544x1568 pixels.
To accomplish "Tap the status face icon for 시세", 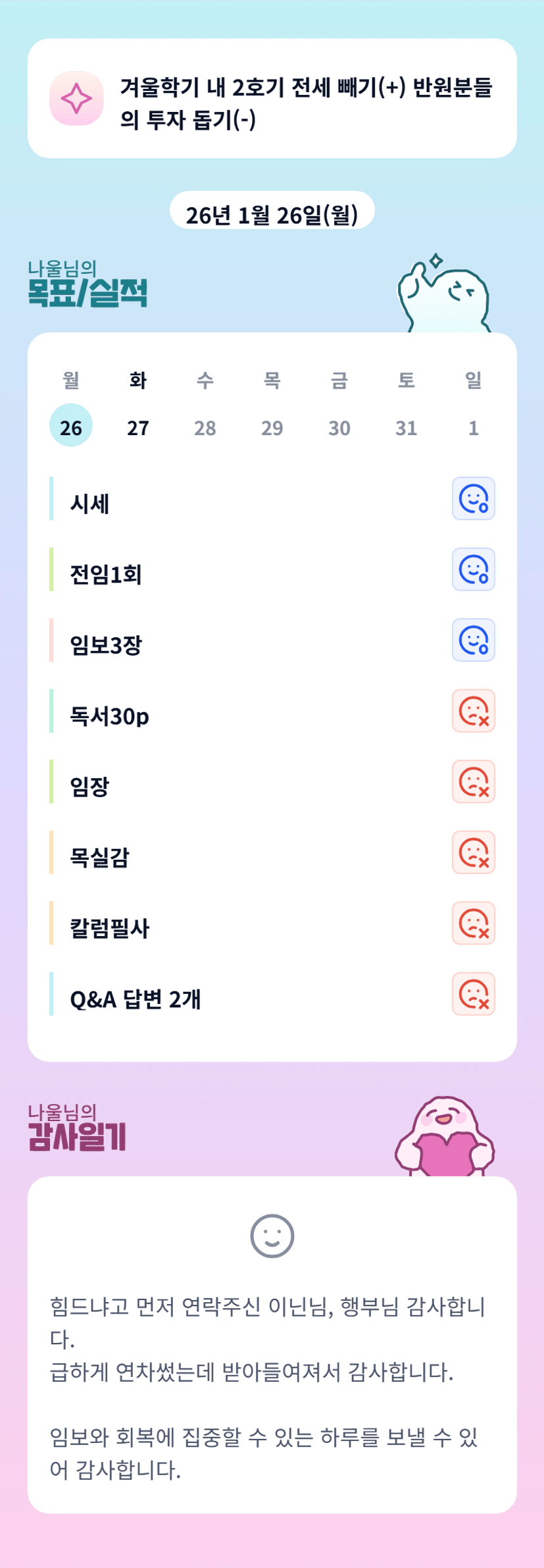I will (x=474, y=498).
